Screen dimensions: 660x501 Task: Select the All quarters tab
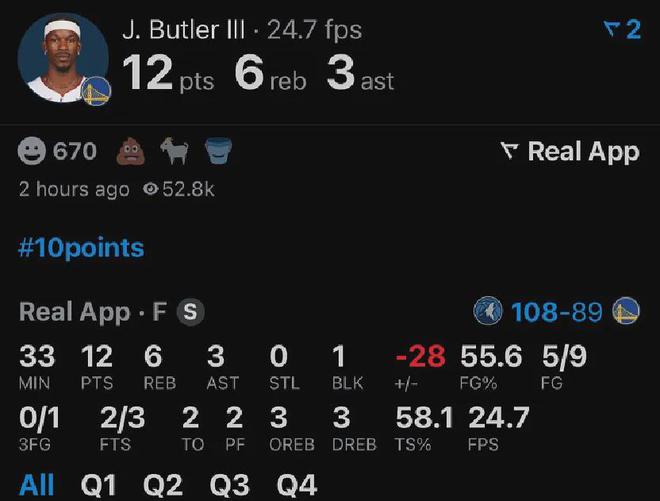click(x=37, y=485)
